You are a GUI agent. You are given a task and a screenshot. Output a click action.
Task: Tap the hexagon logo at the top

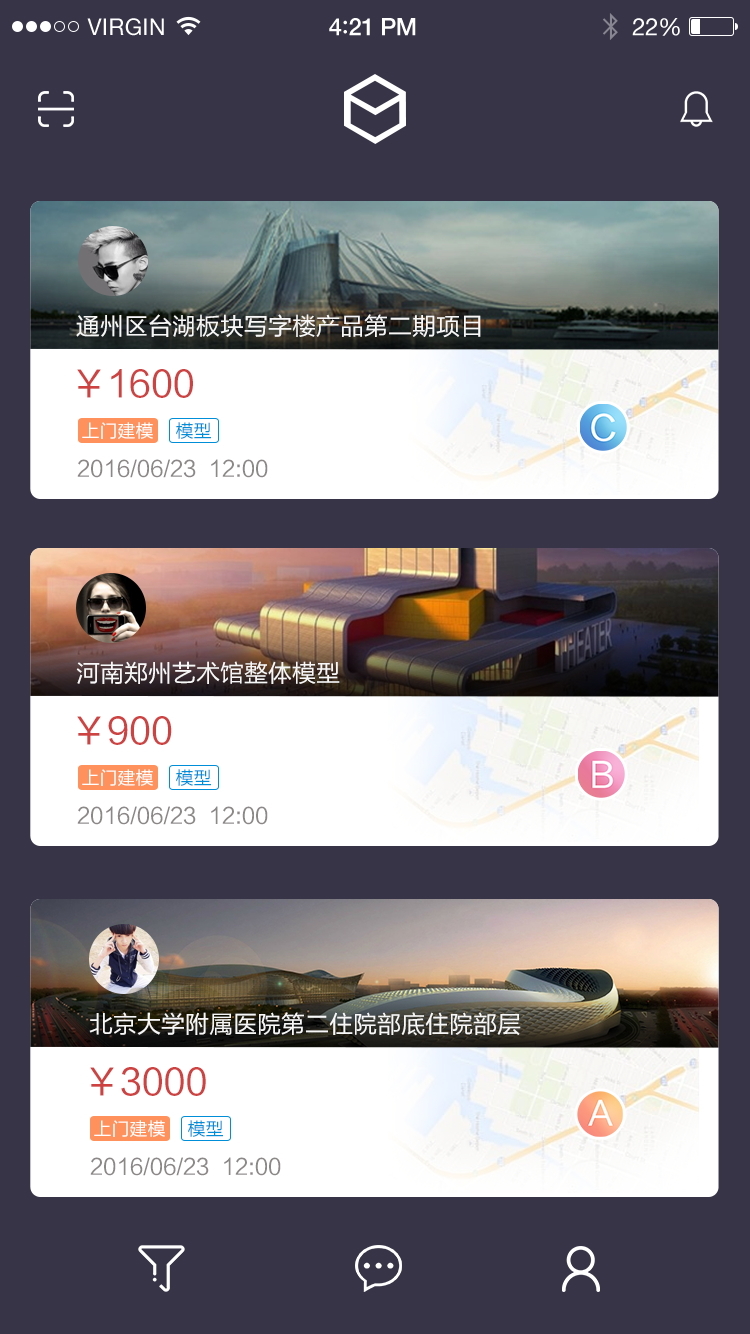375,108
